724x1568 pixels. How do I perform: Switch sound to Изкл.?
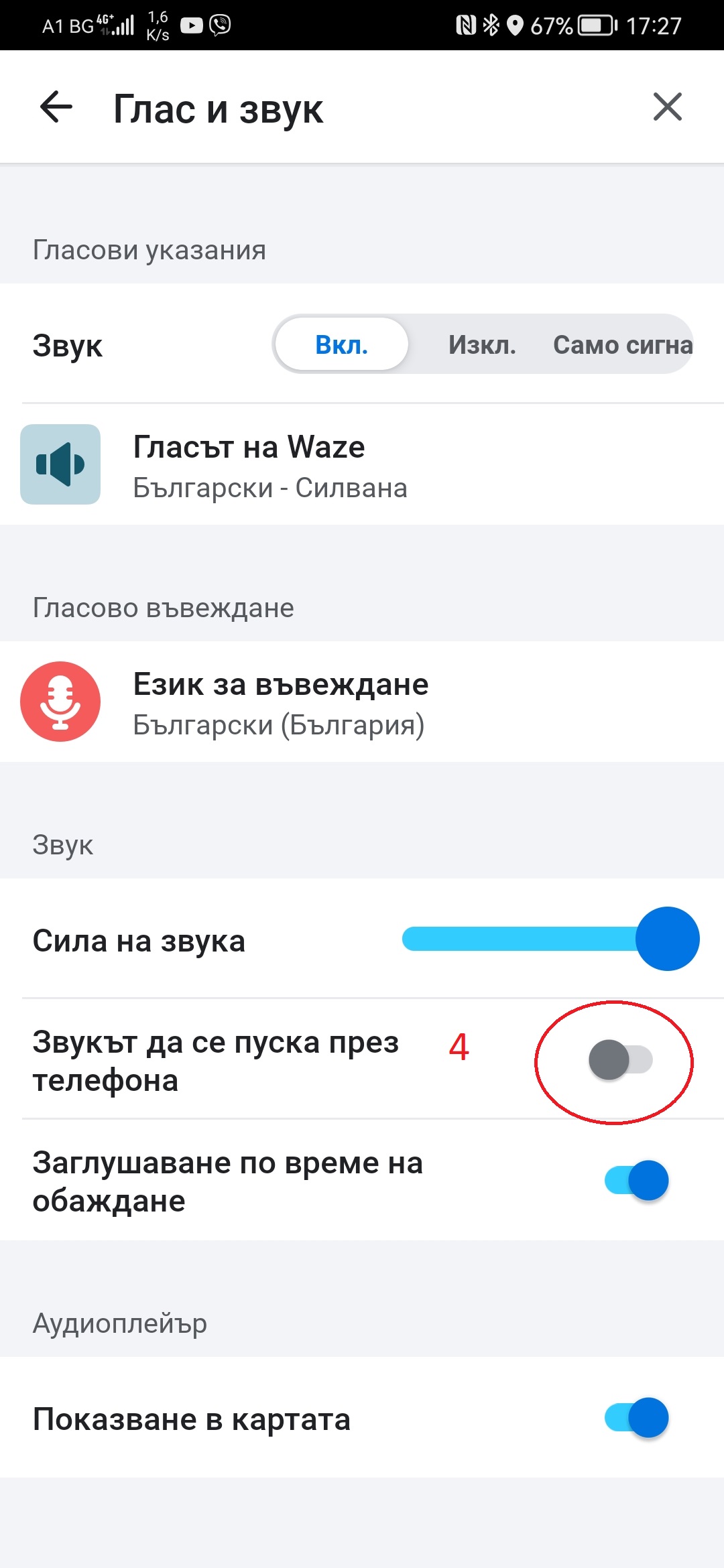482,344
